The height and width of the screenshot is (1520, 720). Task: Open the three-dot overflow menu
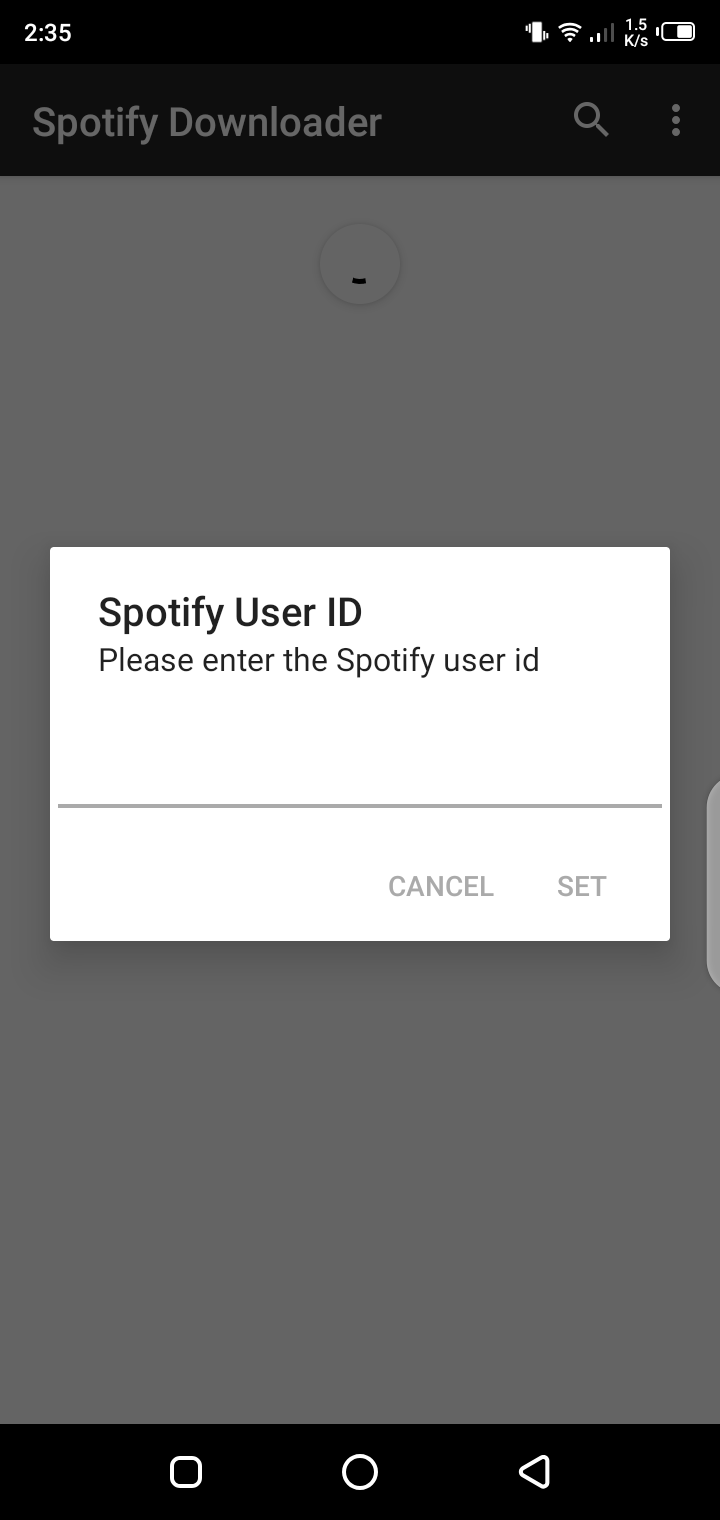(x=676, y=120)
